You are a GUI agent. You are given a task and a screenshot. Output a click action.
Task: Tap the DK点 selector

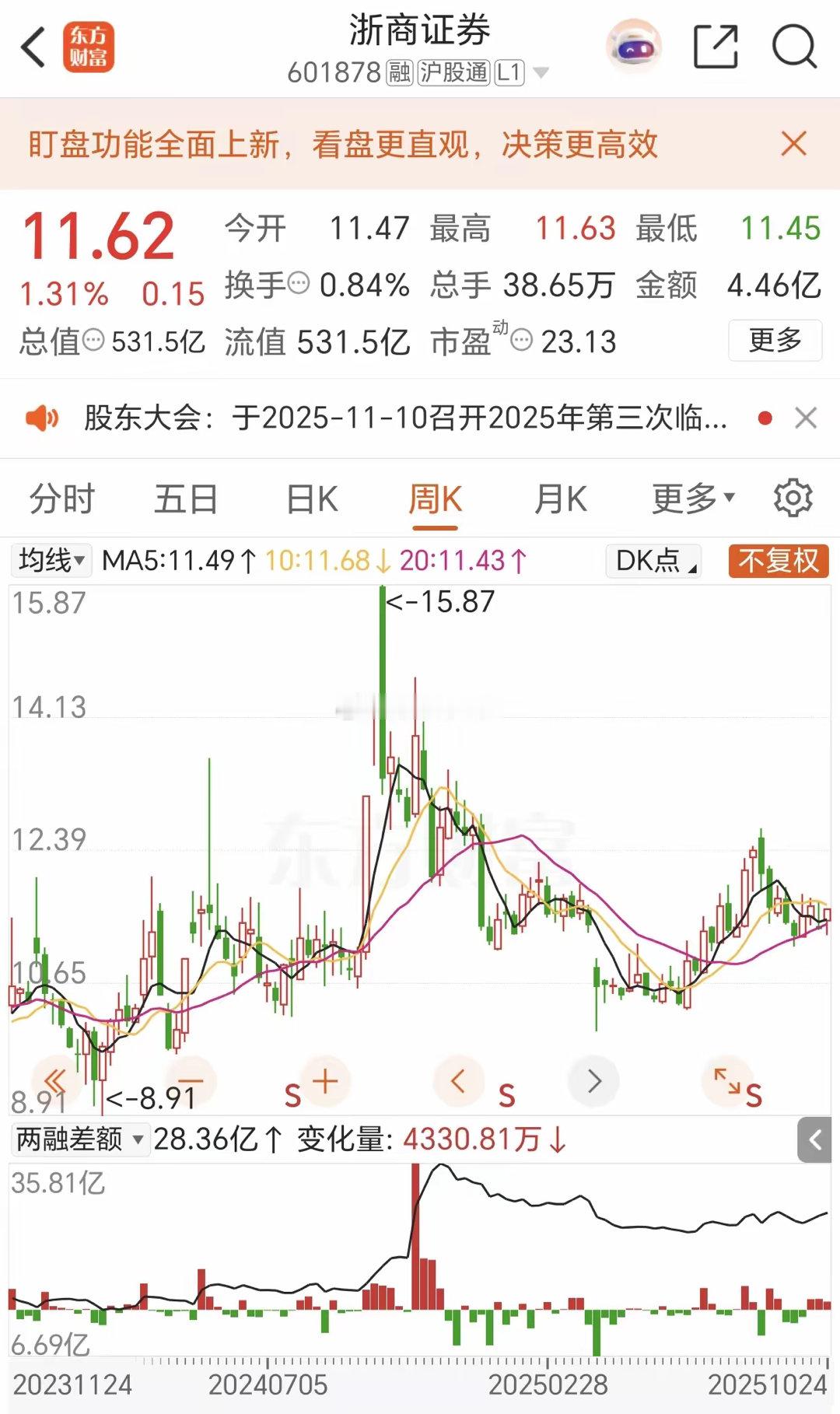[654, 561]
